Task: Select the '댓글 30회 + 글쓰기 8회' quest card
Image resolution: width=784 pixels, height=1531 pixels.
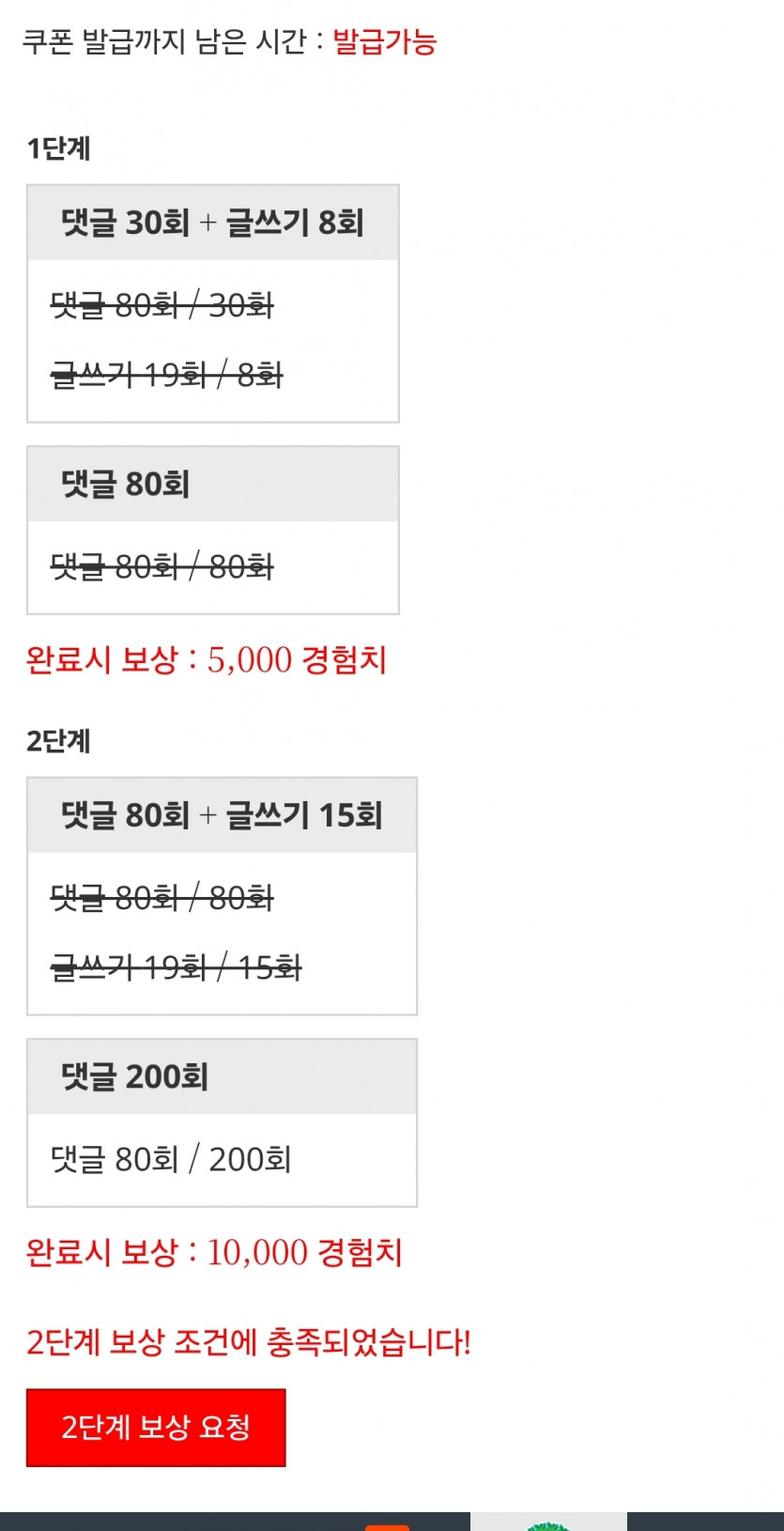Action: (213, 223)
